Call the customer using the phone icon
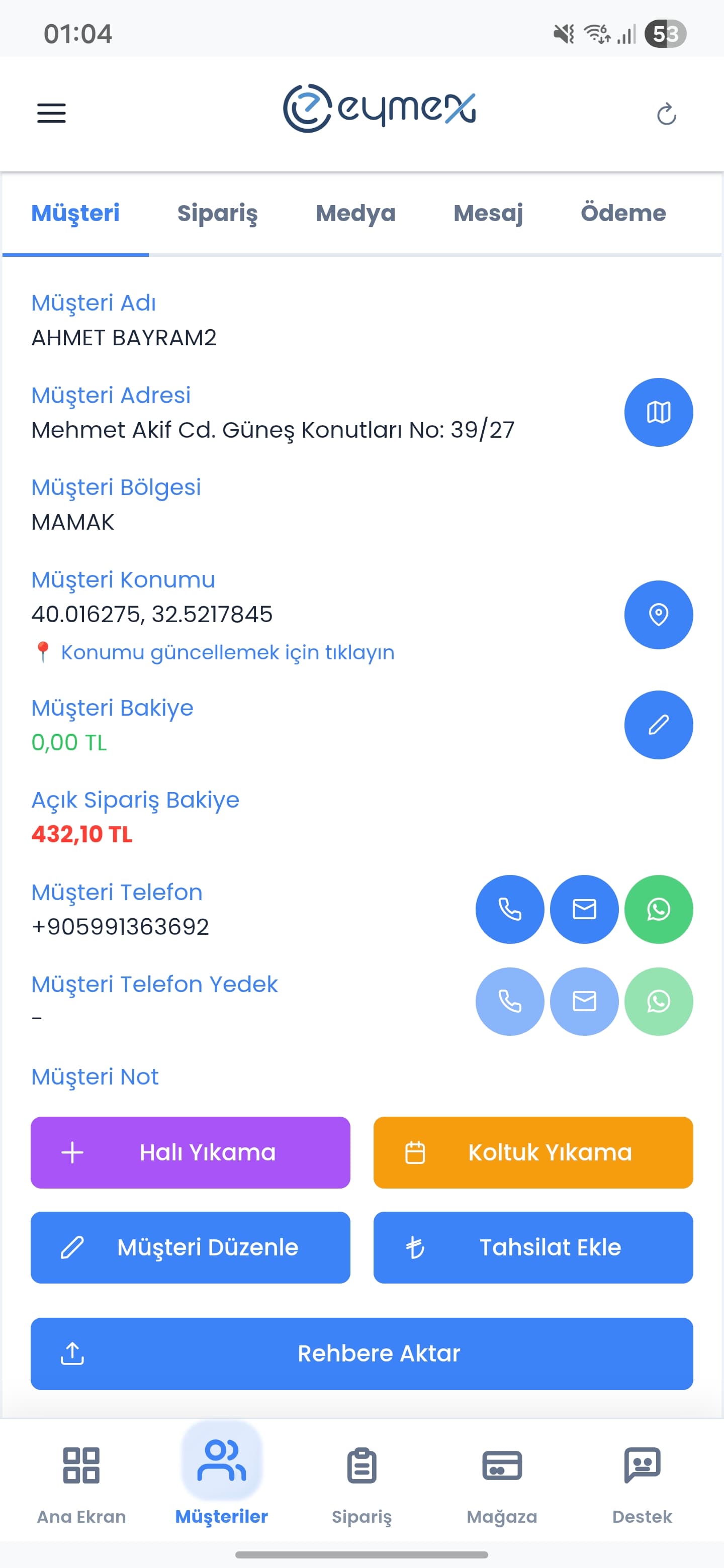Screen dimensions: 724x1568 click(510, 909)
